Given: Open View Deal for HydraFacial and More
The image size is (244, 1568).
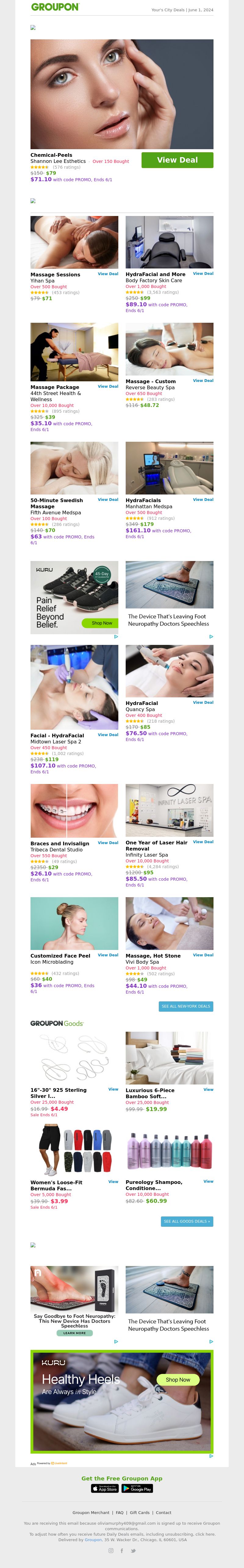Looking at the screenshot, I should tap(203, 274).
